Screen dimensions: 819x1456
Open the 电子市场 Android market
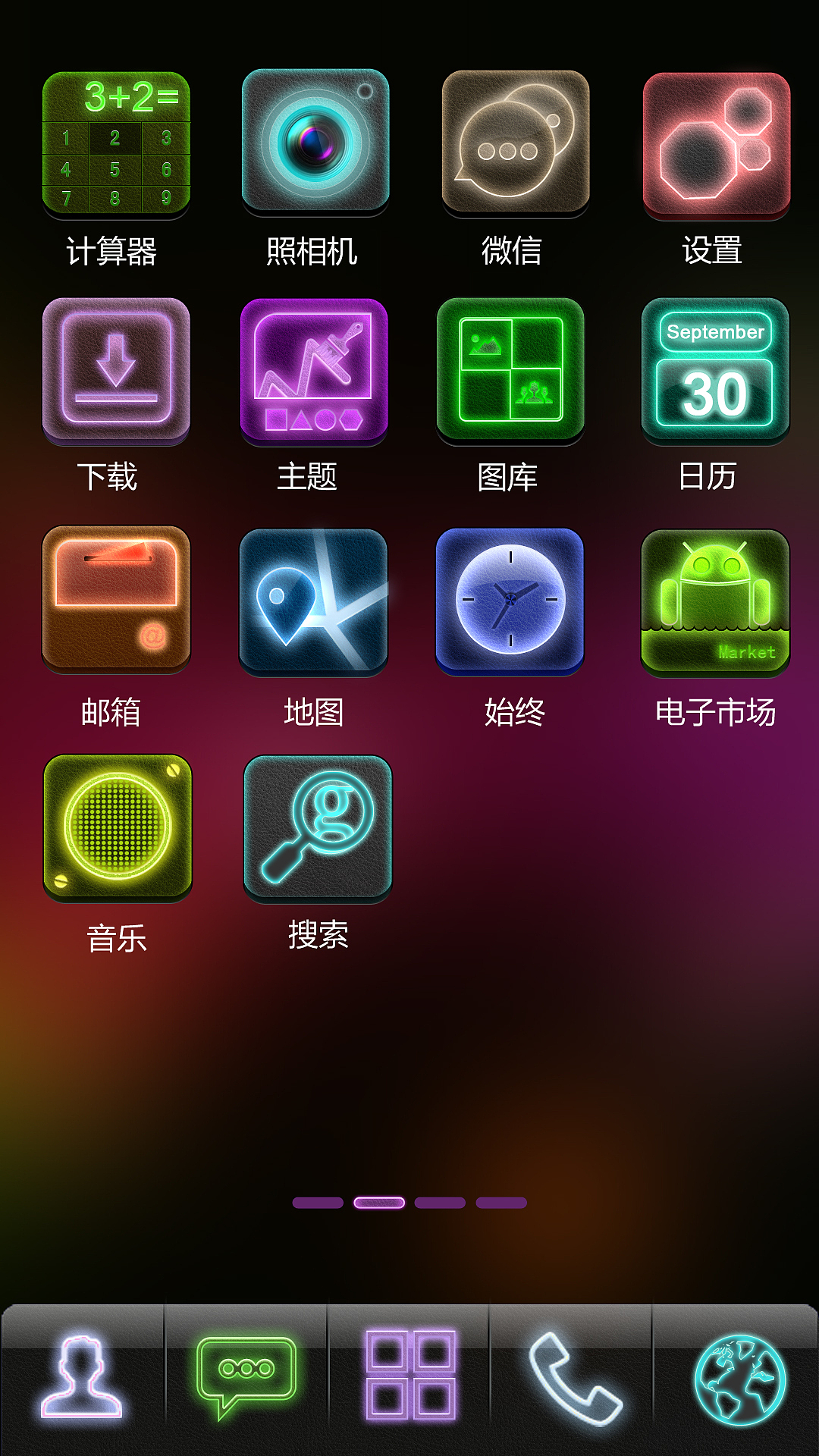click(x=714, y=599)
